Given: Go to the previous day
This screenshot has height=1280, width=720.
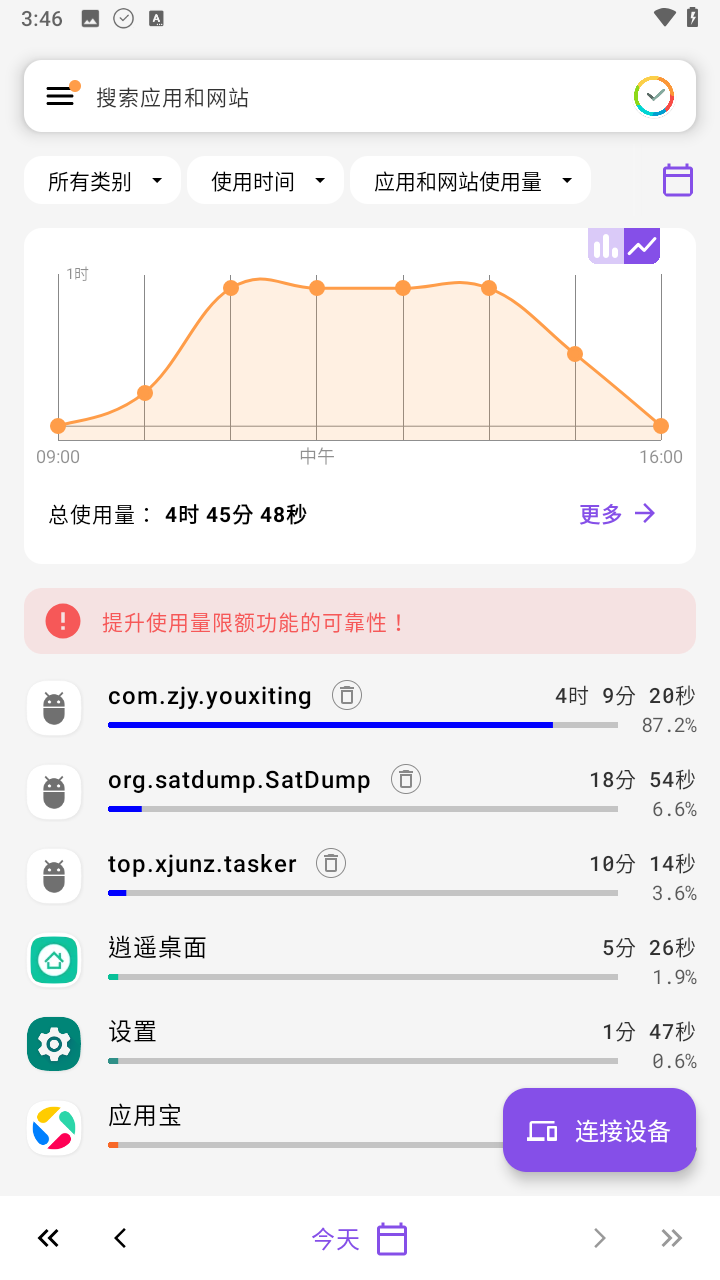Looking at the screenshot, I should pyautogui.click(x=120, y=1239).
